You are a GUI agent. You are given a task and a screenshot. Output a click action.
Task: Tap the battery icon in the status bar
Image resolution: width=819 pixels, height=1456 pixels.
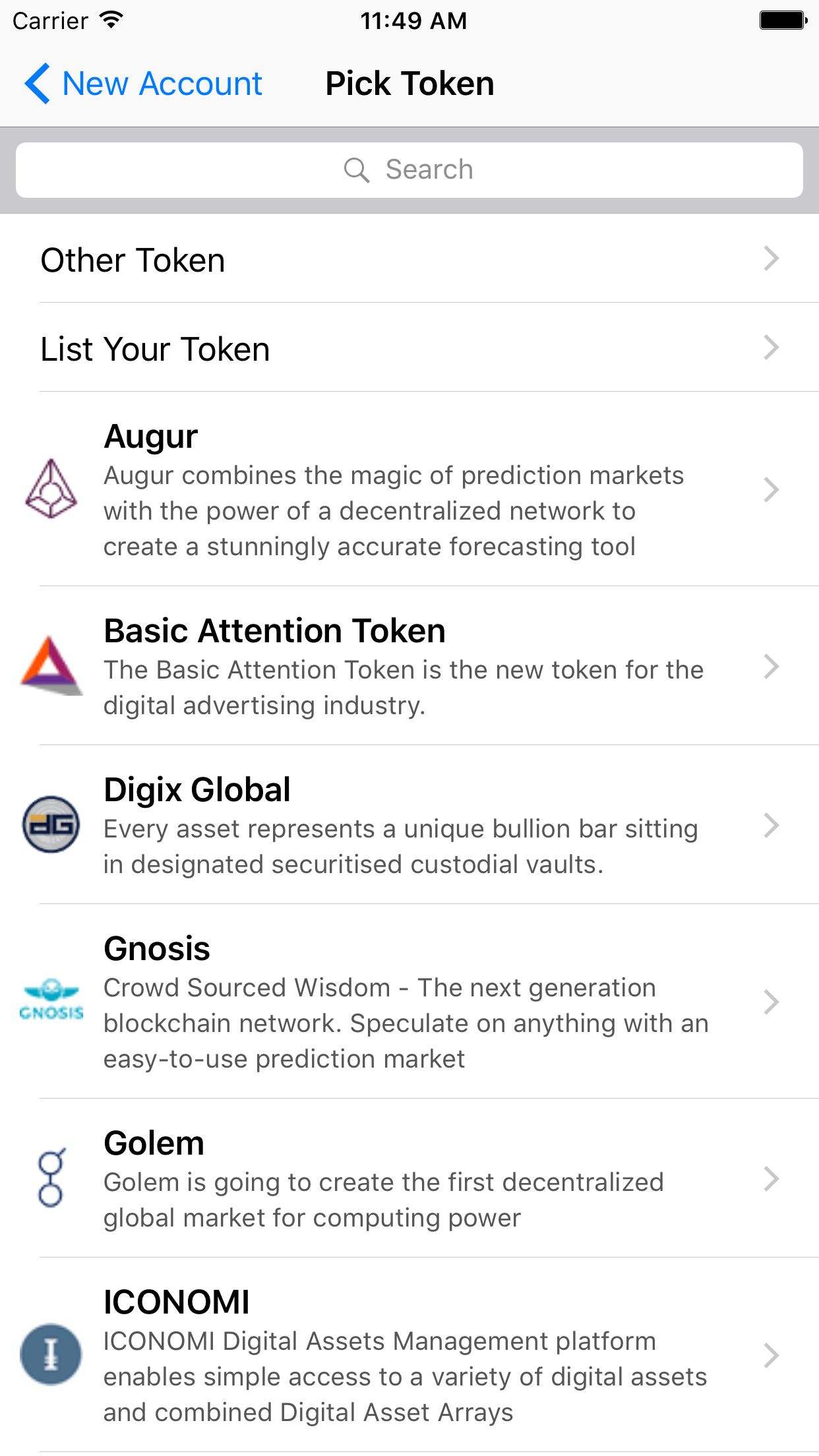point(782,20)
